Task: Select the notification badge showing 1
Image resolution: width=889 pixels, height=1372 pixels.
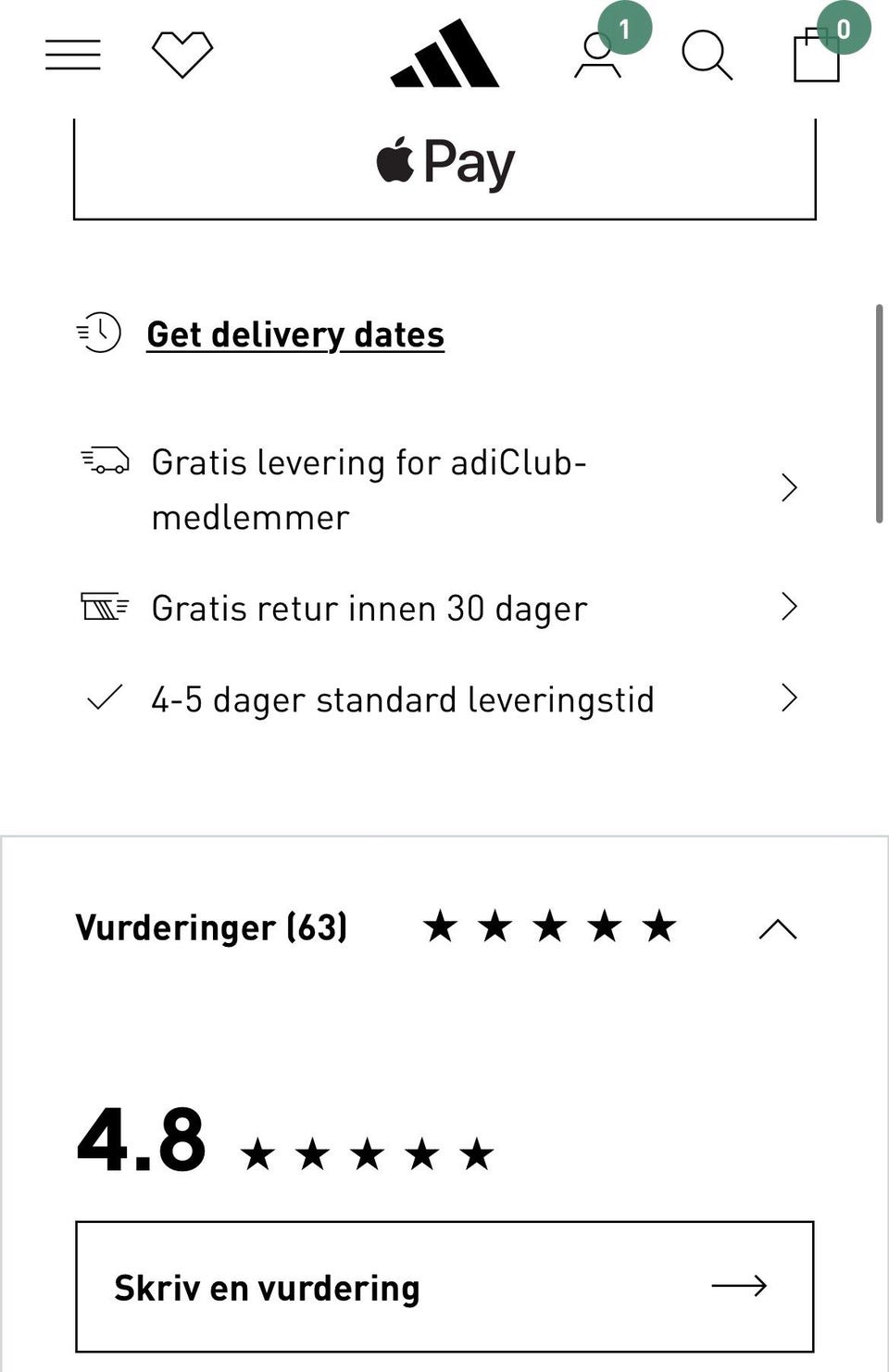Action: point(626,29)
